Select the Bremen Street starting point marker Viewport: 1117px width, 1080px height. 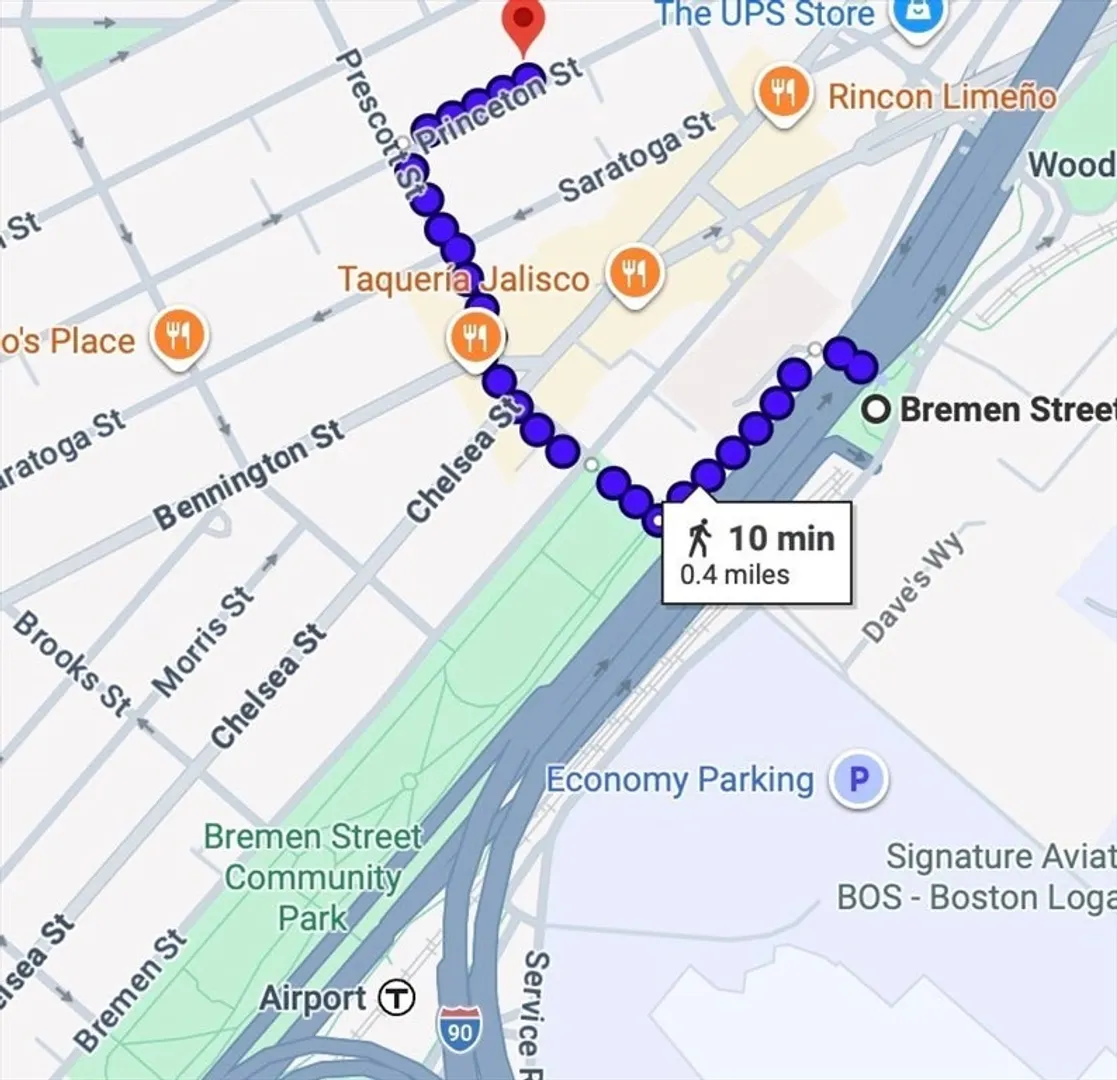pyautogui.click(x=876, y=410)
